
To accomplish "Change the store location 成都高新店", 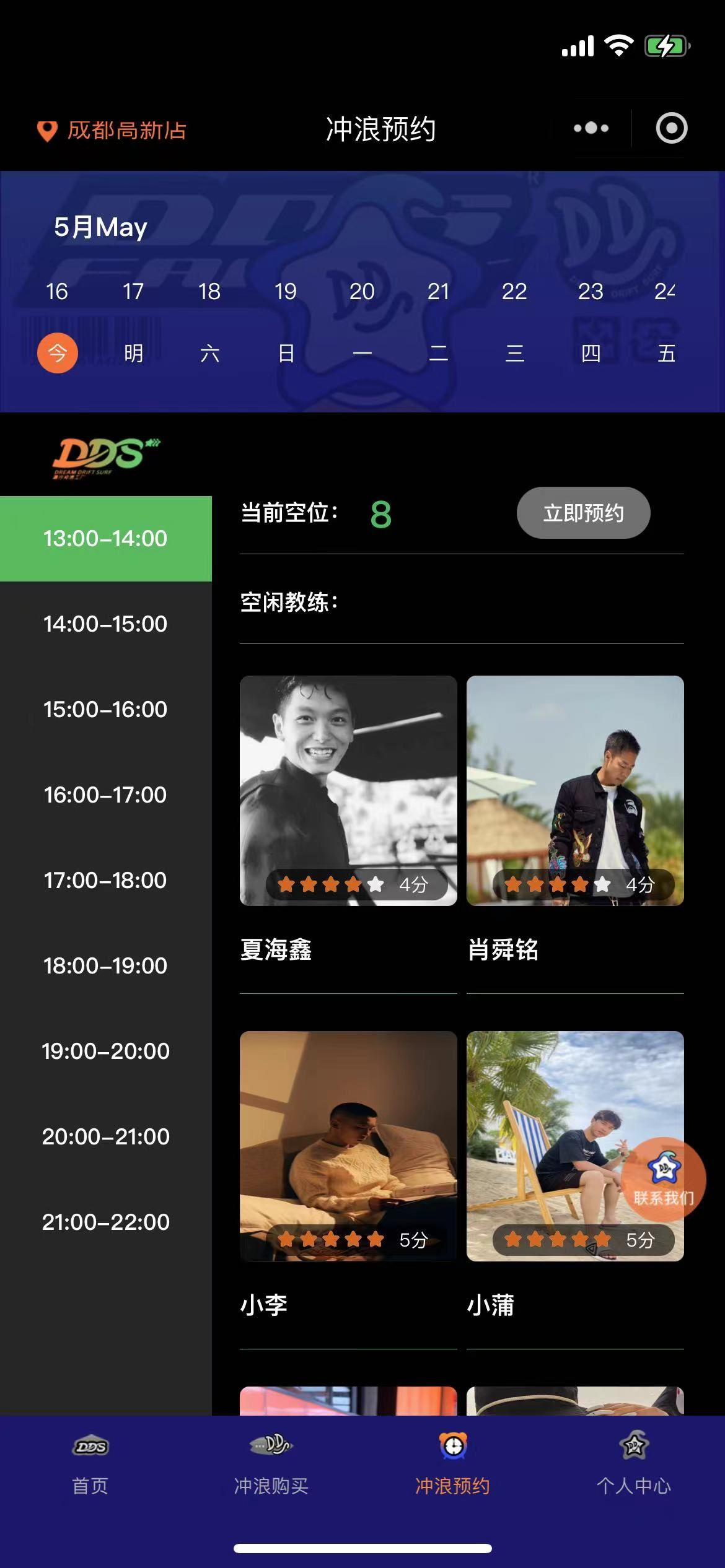I will click(x=113, y=131).
